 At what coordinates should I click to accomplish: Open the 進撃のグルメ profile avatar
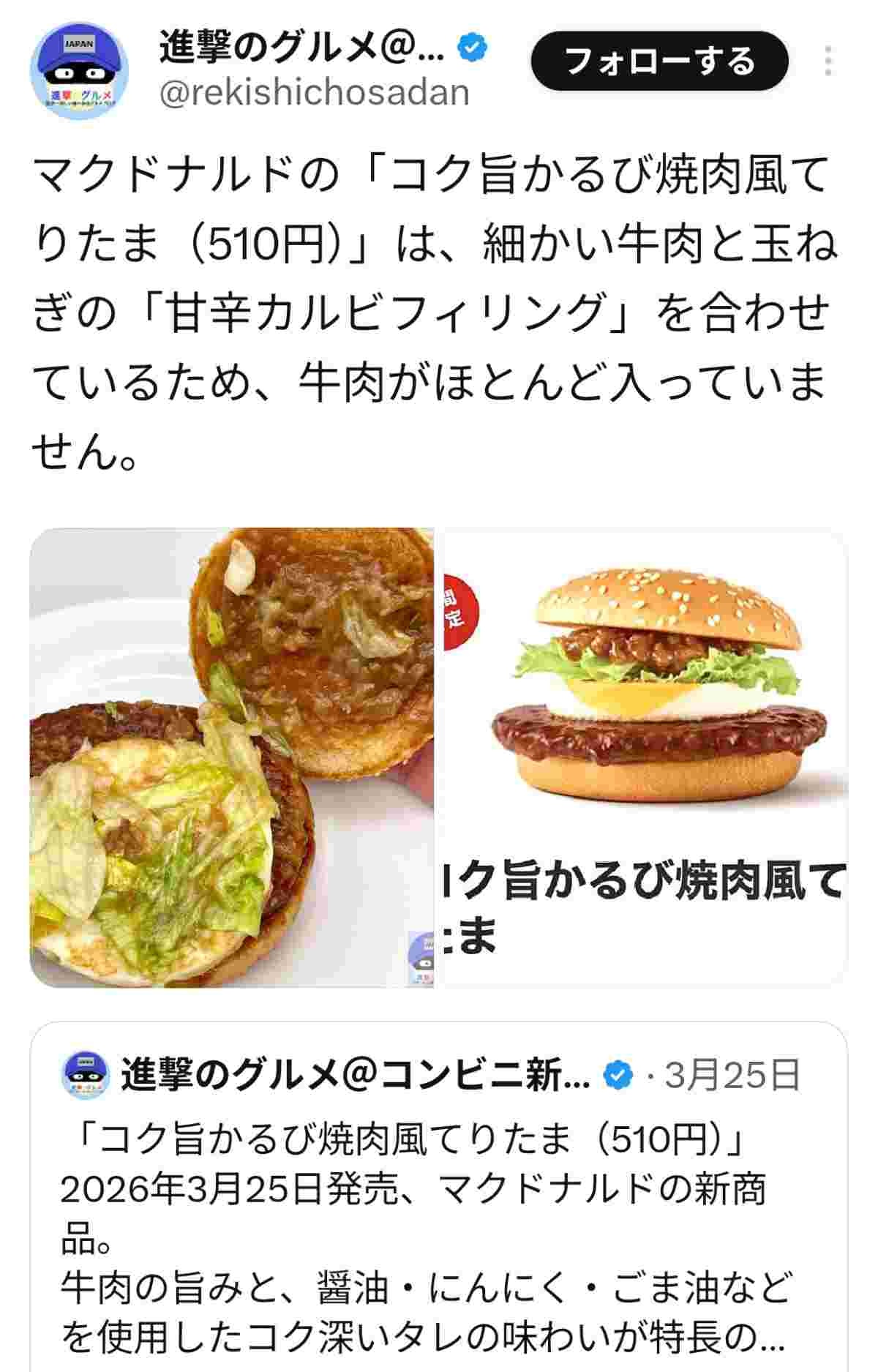[x=78, y=71]
